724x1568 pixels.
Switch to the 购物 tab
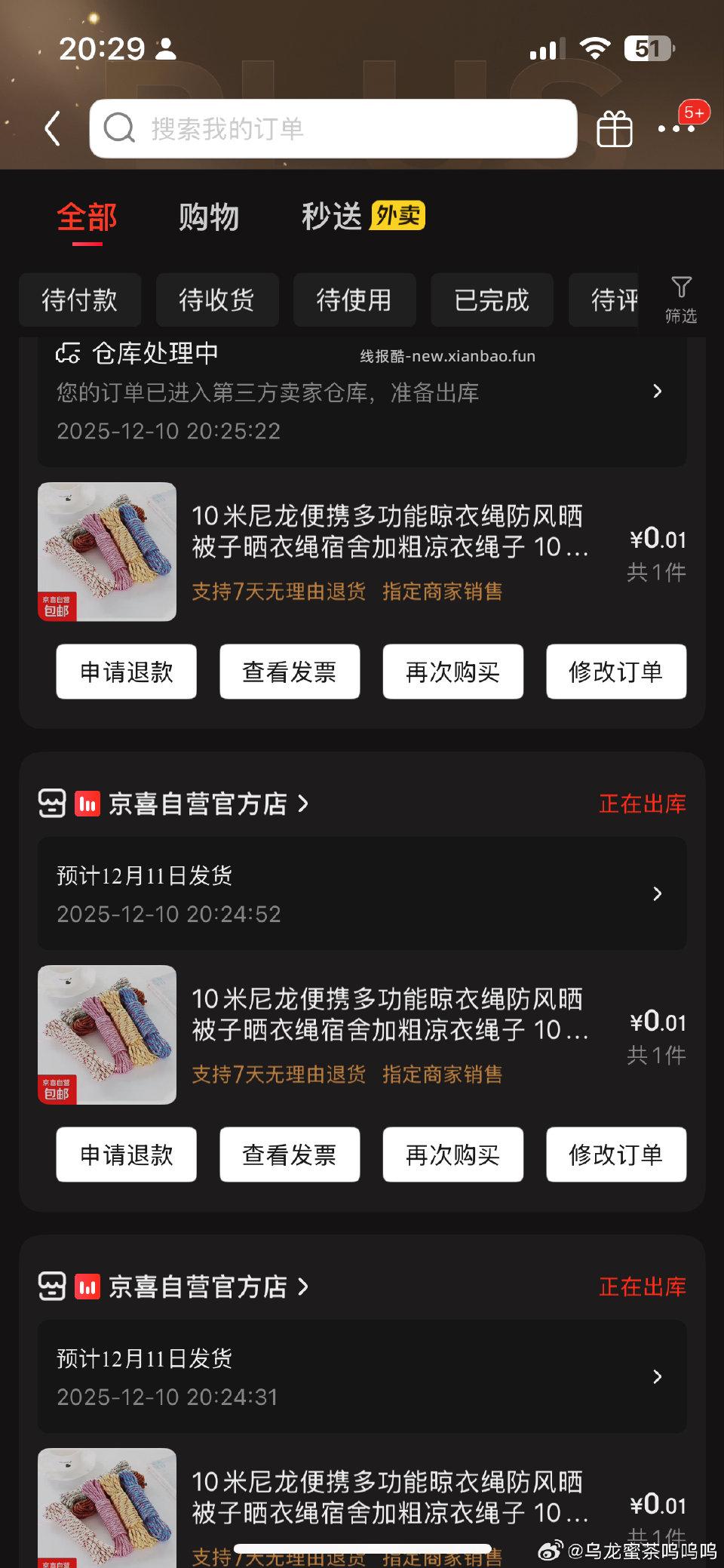(x=209, y=217)
